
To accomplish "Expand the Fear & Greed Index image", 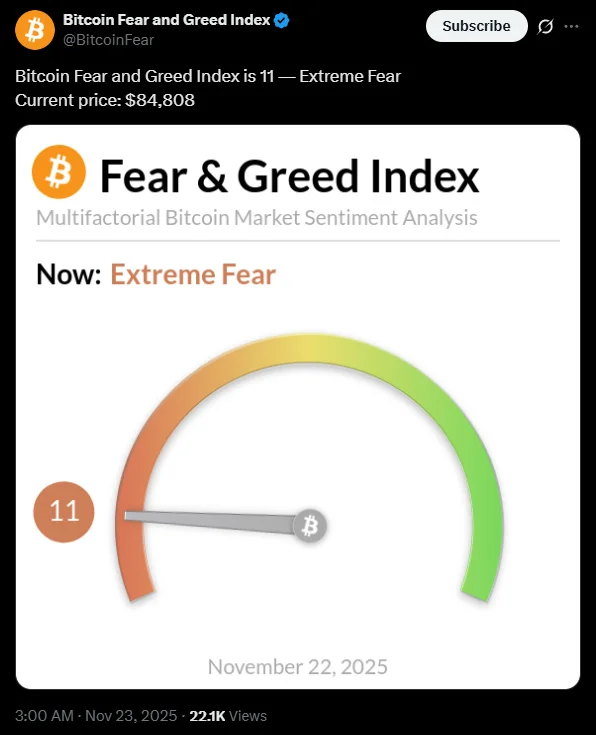I will [298, 407].
